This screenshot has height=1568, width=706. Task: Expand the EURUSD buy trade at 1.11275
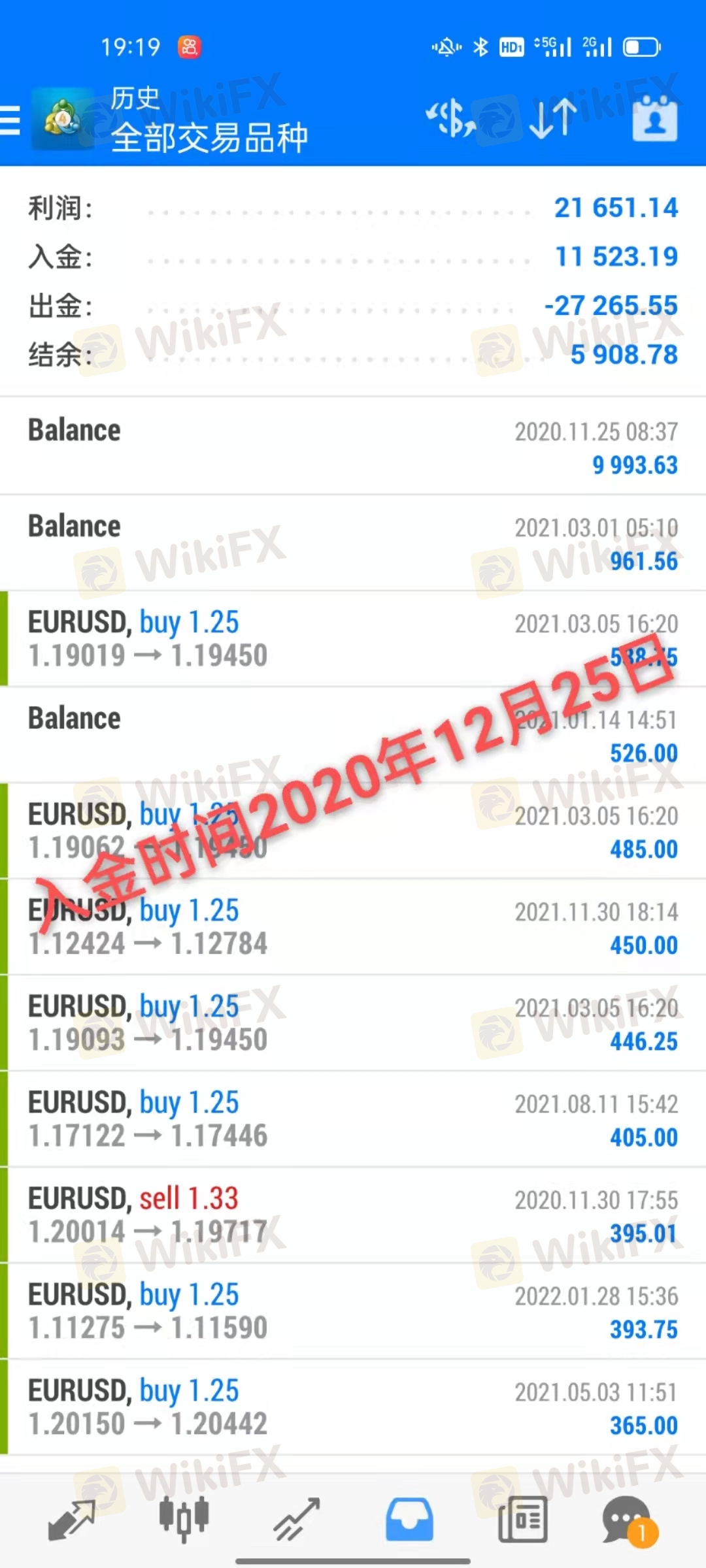click(x=353, y=1311)
